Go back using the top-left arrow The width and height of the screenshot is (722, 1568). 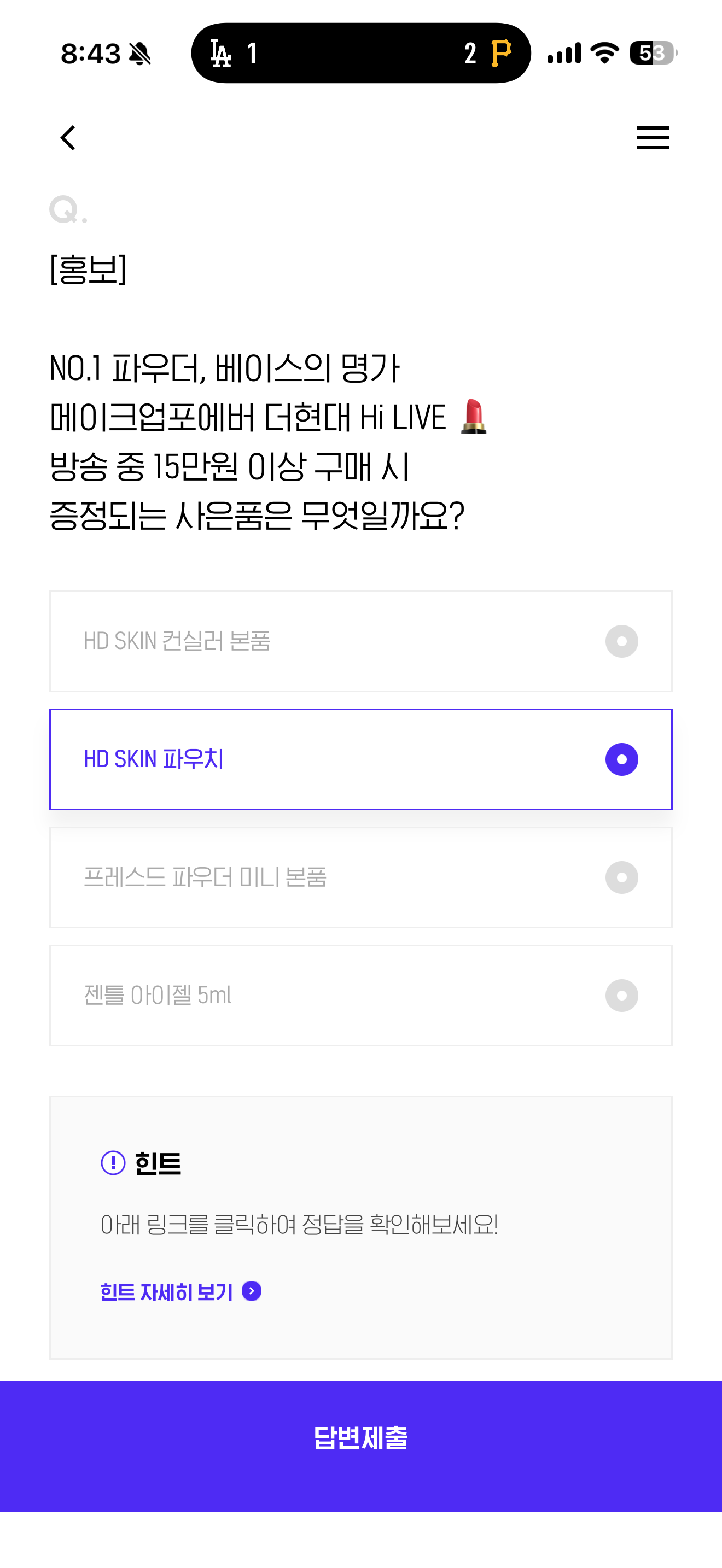(68, 138)
